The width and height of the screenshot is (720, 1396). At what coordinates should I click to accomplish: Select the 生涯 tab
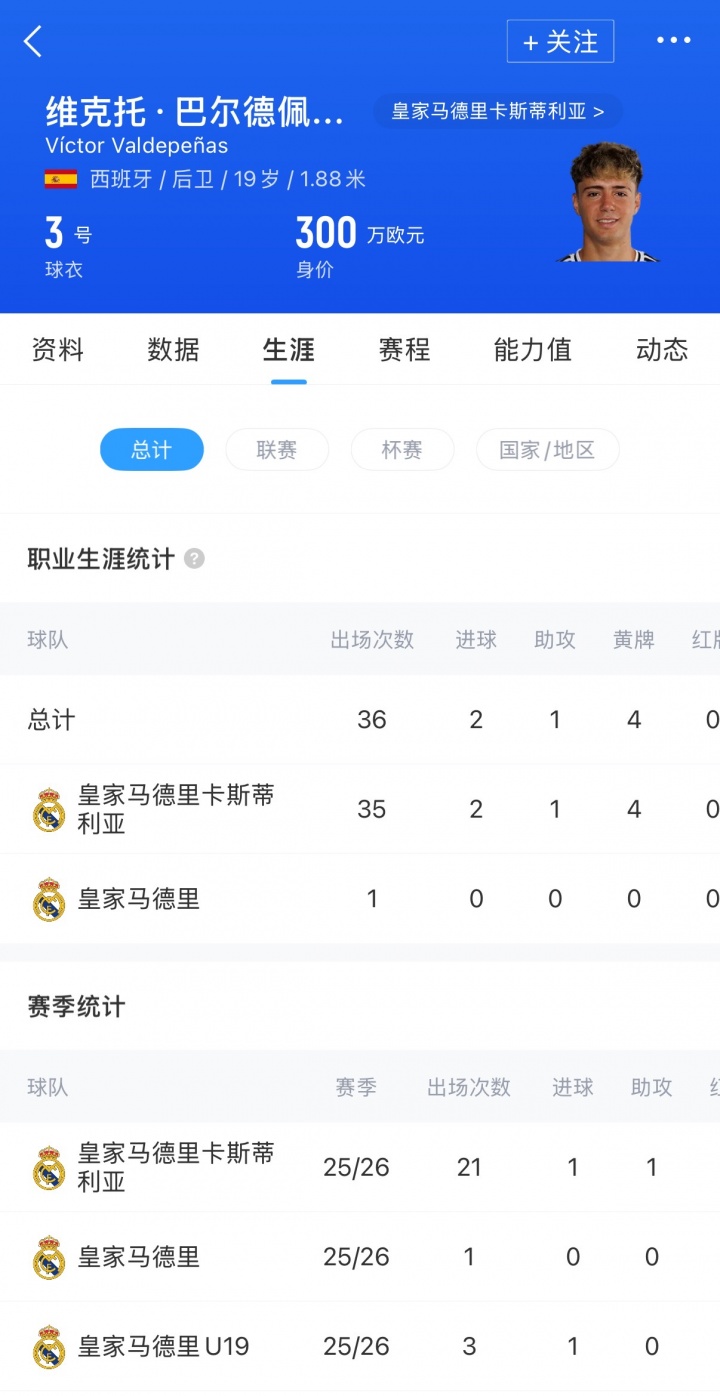[x=289, y=349]
